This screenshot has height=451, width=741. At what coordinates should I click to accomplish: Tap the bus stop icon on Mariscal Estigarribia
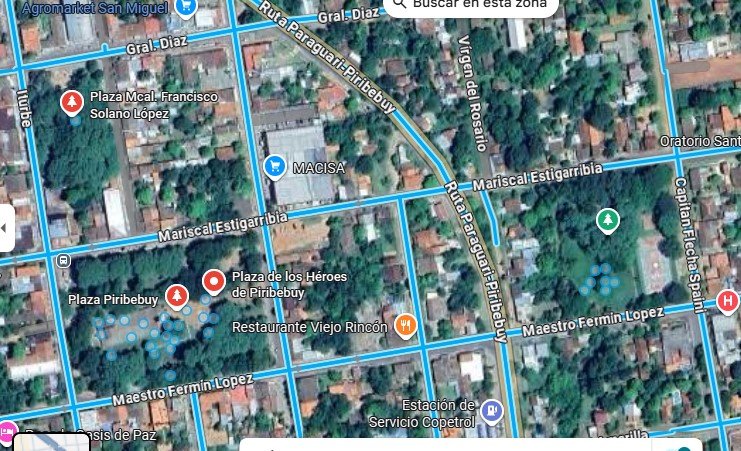[x=64, y=260]
